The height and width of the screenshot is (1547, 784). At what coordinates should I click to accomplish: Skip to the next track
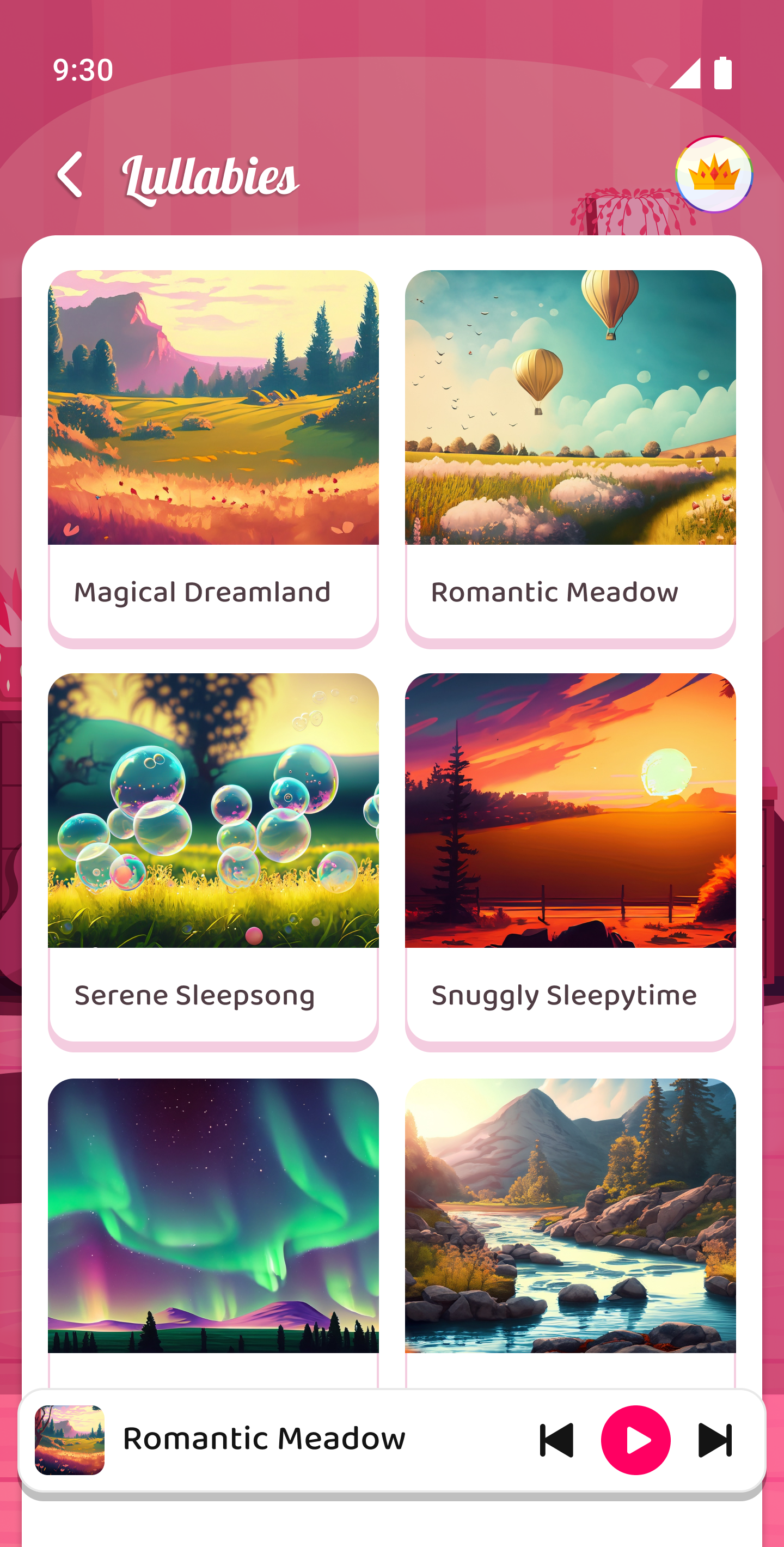715,1440
